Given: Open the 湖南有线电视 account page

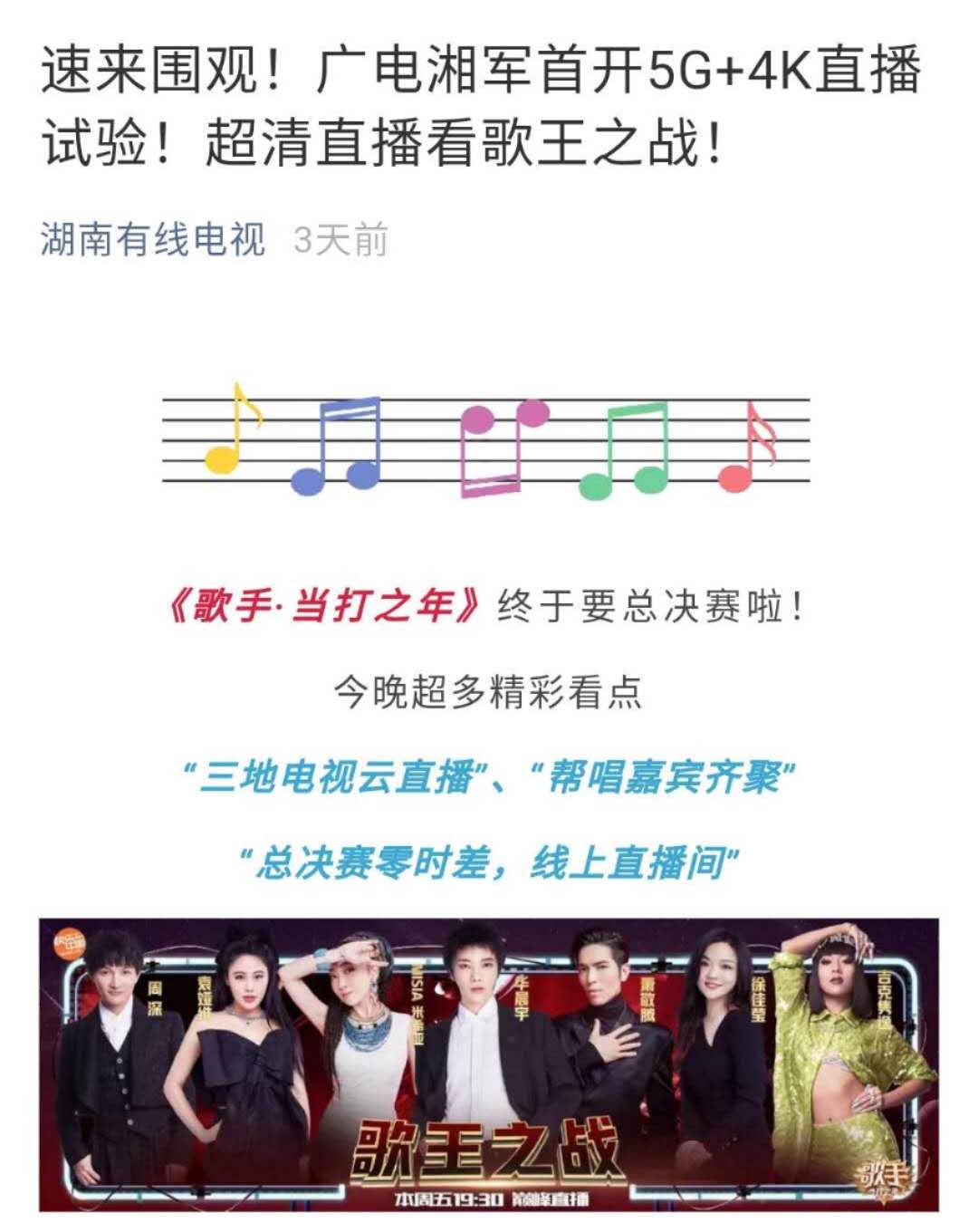Looking at the screenshot, I should (x=152, y=240).
